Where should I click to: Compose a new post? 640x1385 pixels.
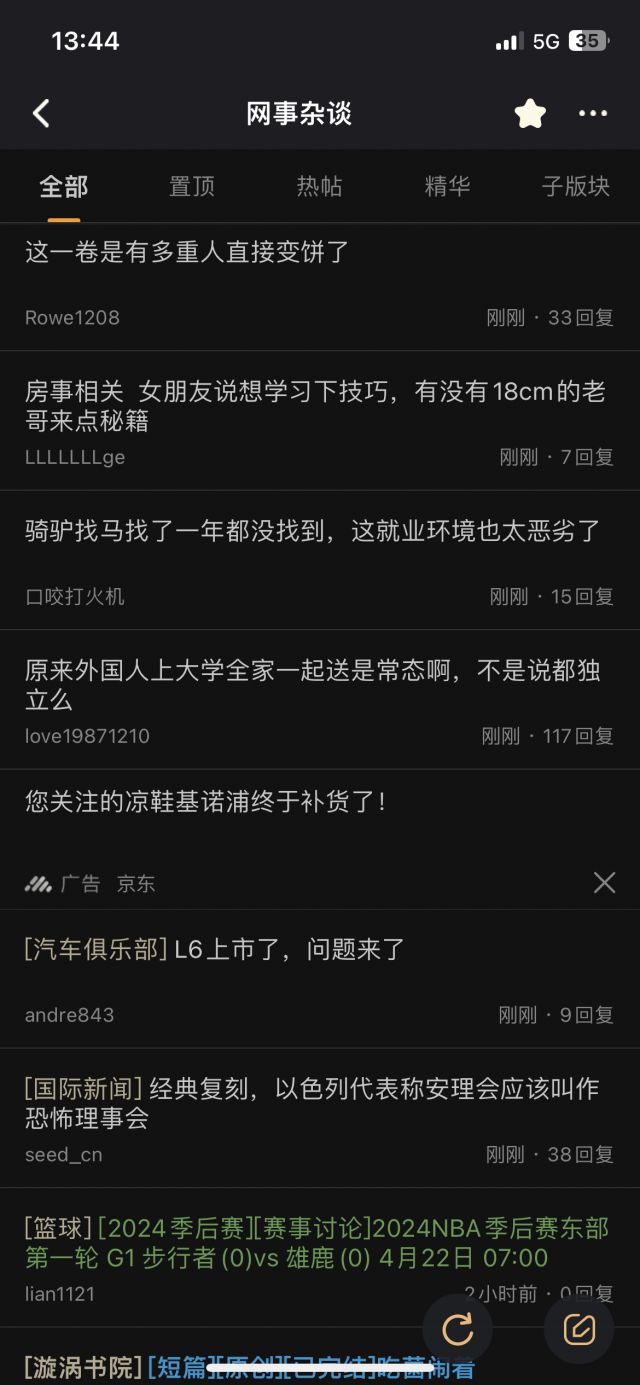579,1329
